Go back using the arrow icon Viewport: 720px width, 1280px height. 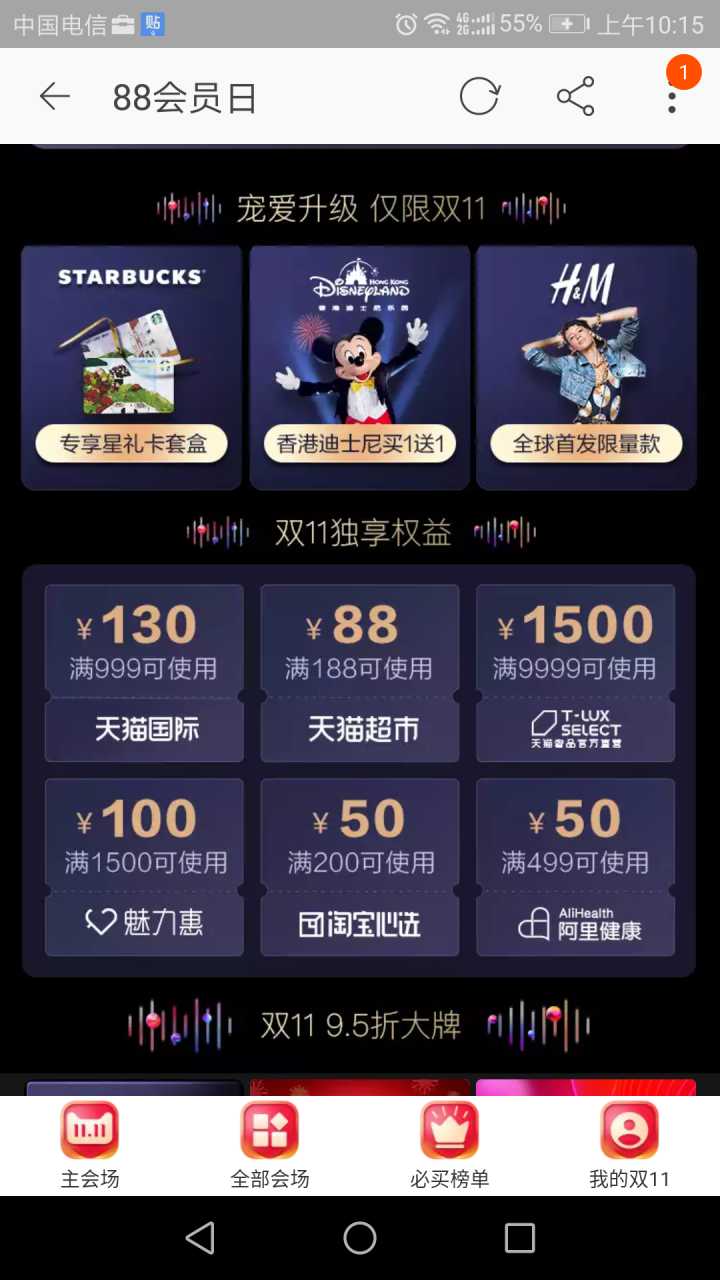(x=54, y=97)
